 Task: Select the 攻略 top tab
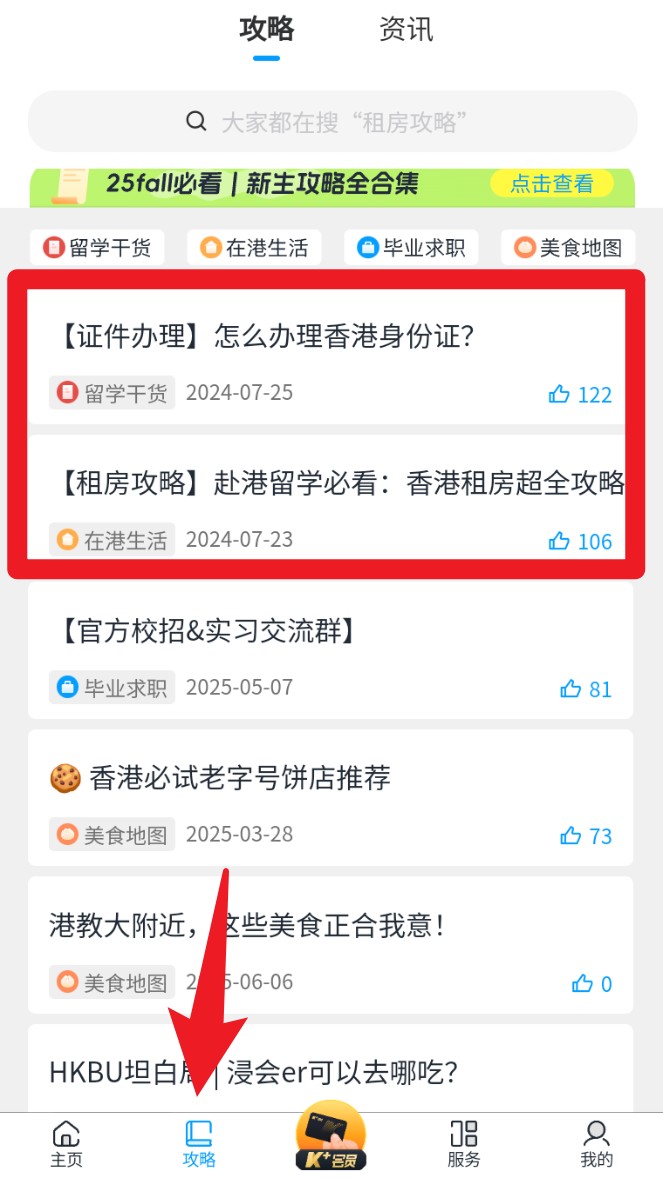(x=267, y=29)
